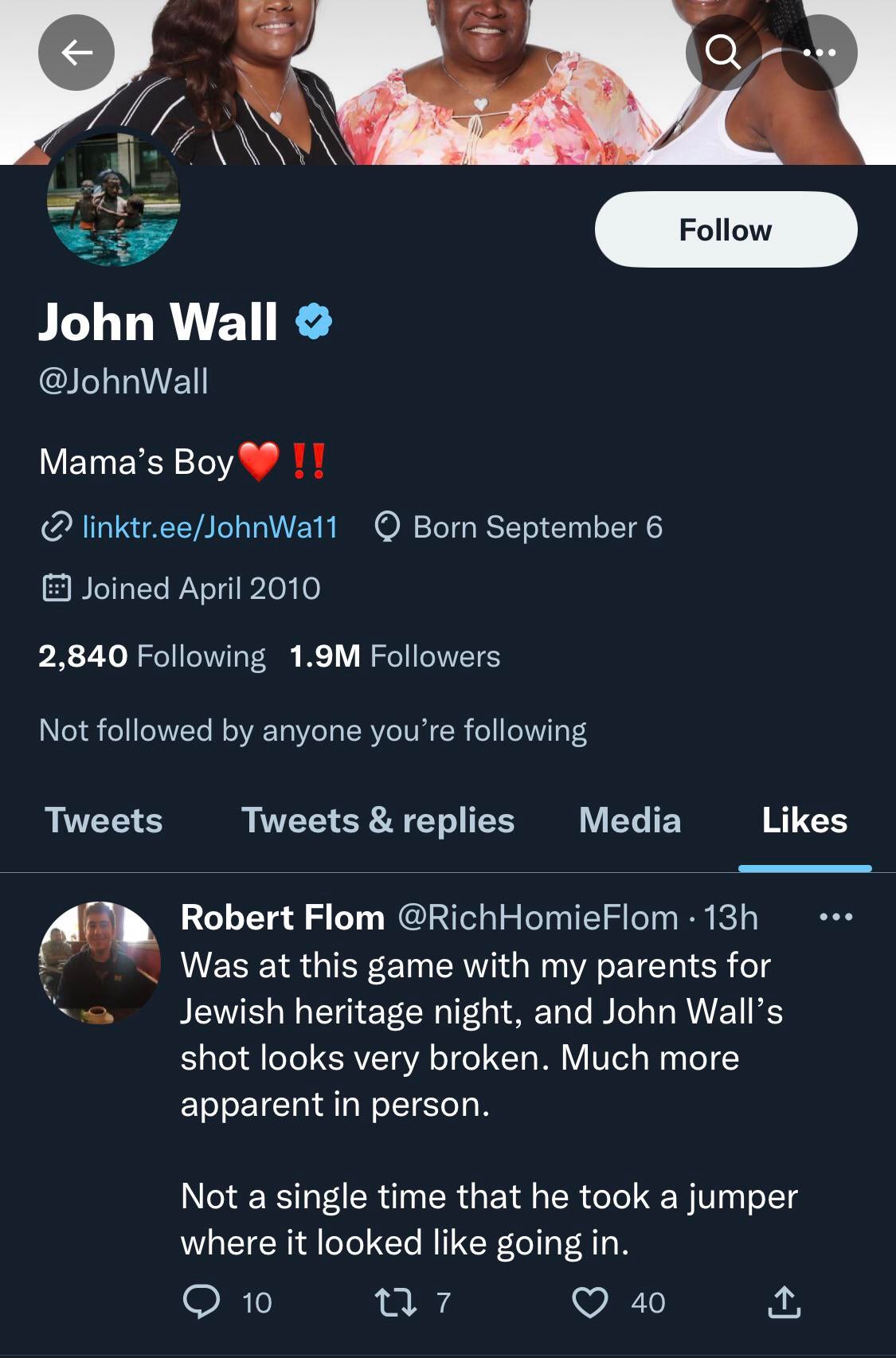Select the Likes tab
This screenshot has width=896, height=1358.
804,820
